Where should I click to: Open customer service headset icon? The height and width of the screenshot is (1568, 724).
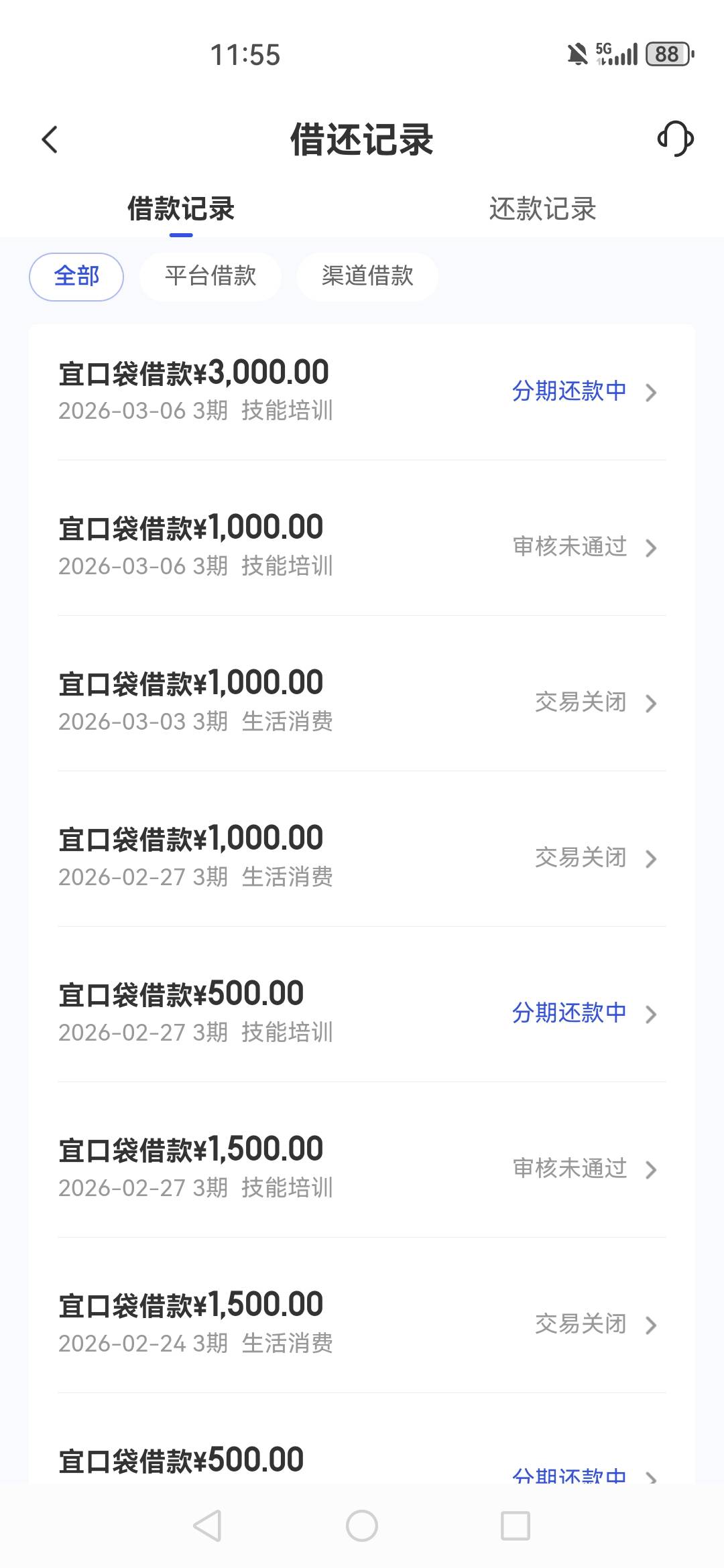click(x=675, y=139)
